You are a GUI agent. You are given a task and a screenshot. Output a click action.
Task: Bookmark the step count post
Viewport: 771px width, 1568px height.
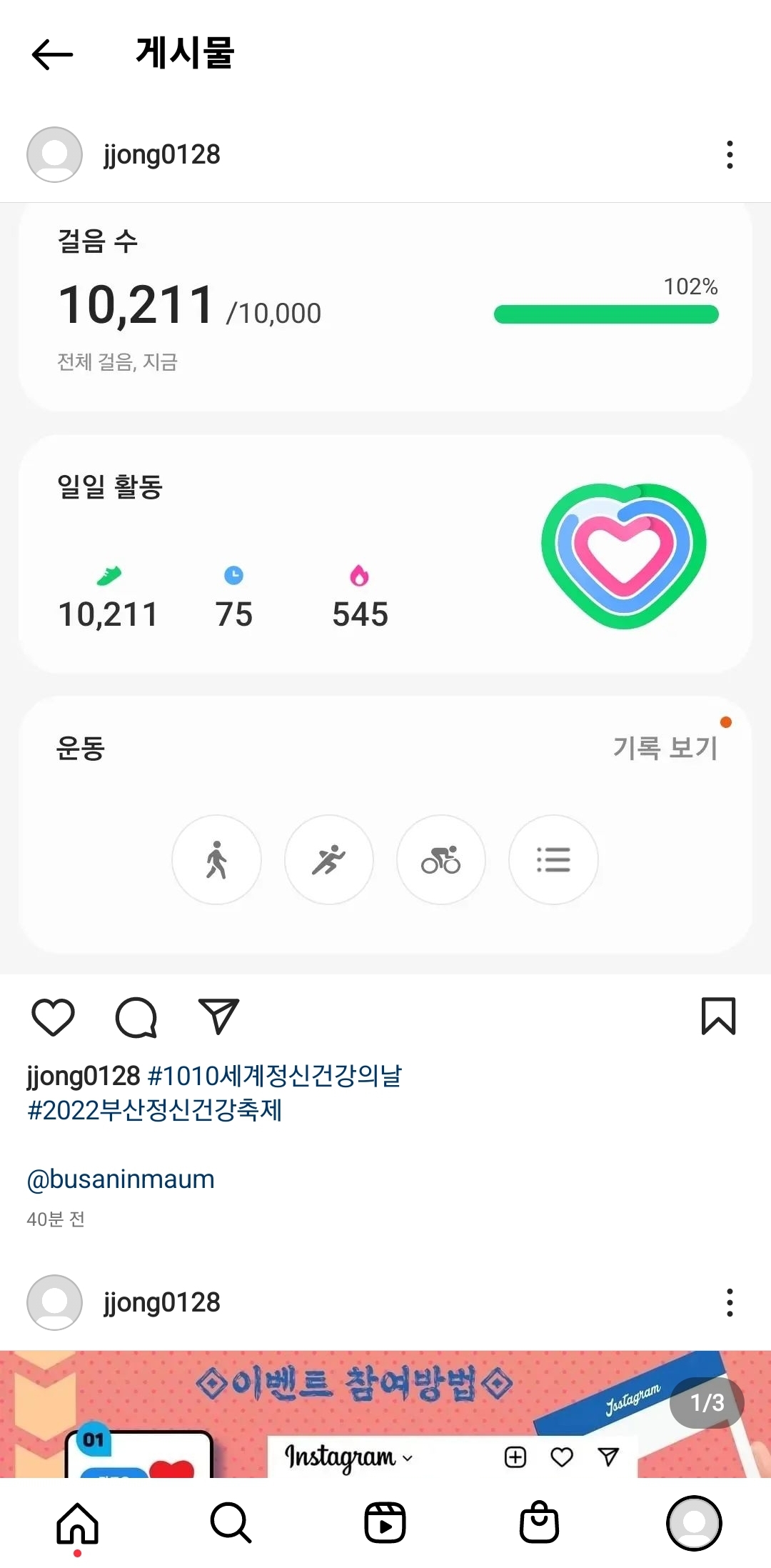[x=718, y=1017]
